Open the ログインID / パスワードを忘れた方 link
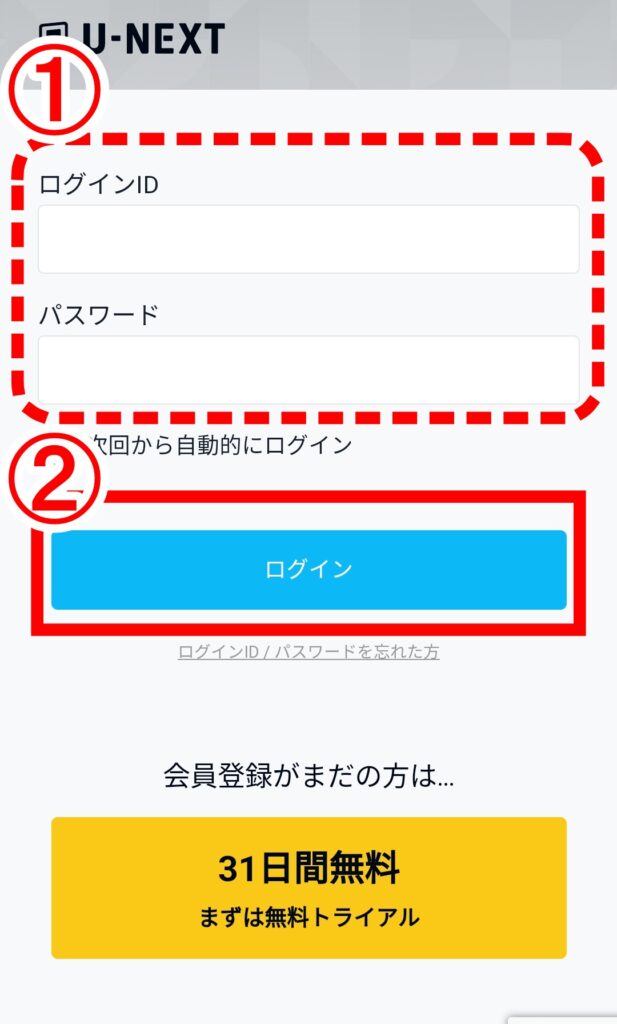Image resolution: width=617 pixels, height=1024 pixels. click(x=308, y=652)
